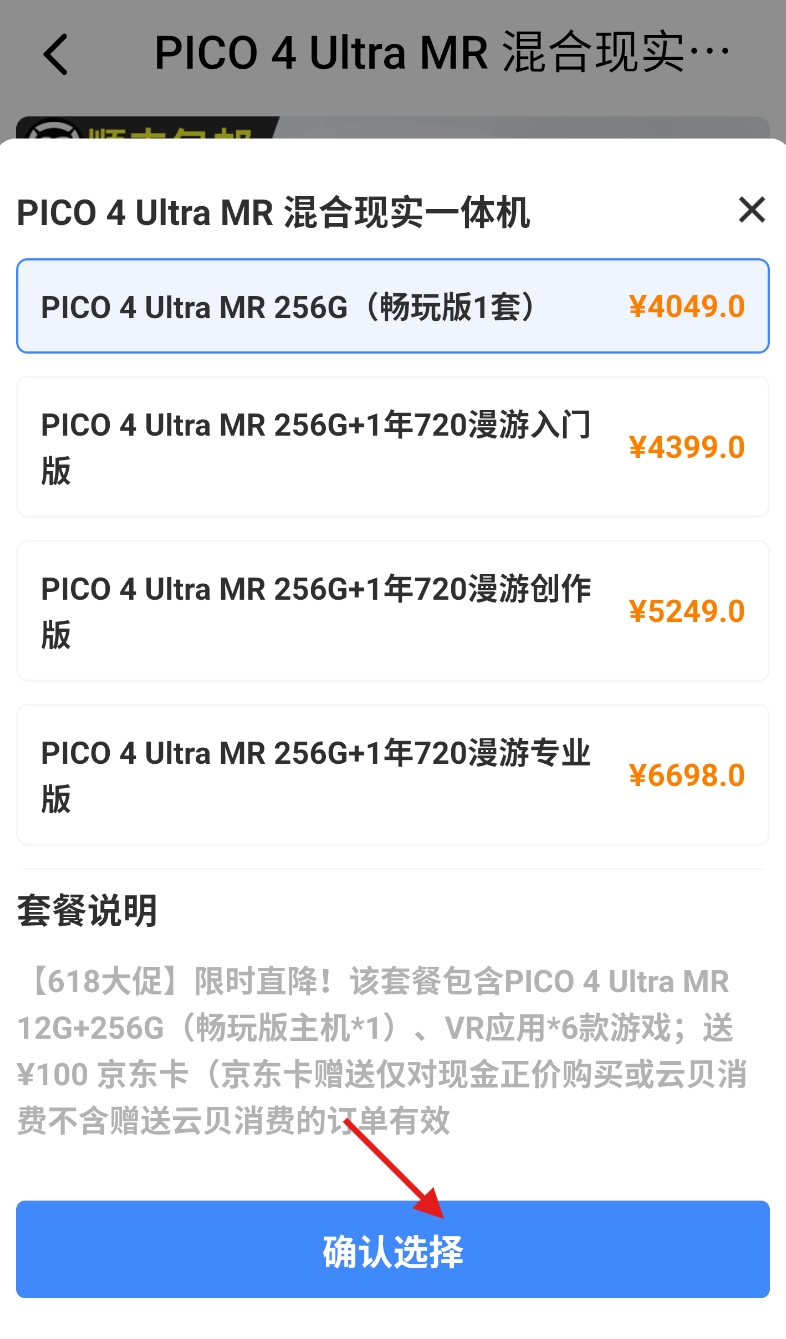Pick the 720漫游创作版 package option
The width and height of the screenshot is (786, 1339).
point(392,610)
